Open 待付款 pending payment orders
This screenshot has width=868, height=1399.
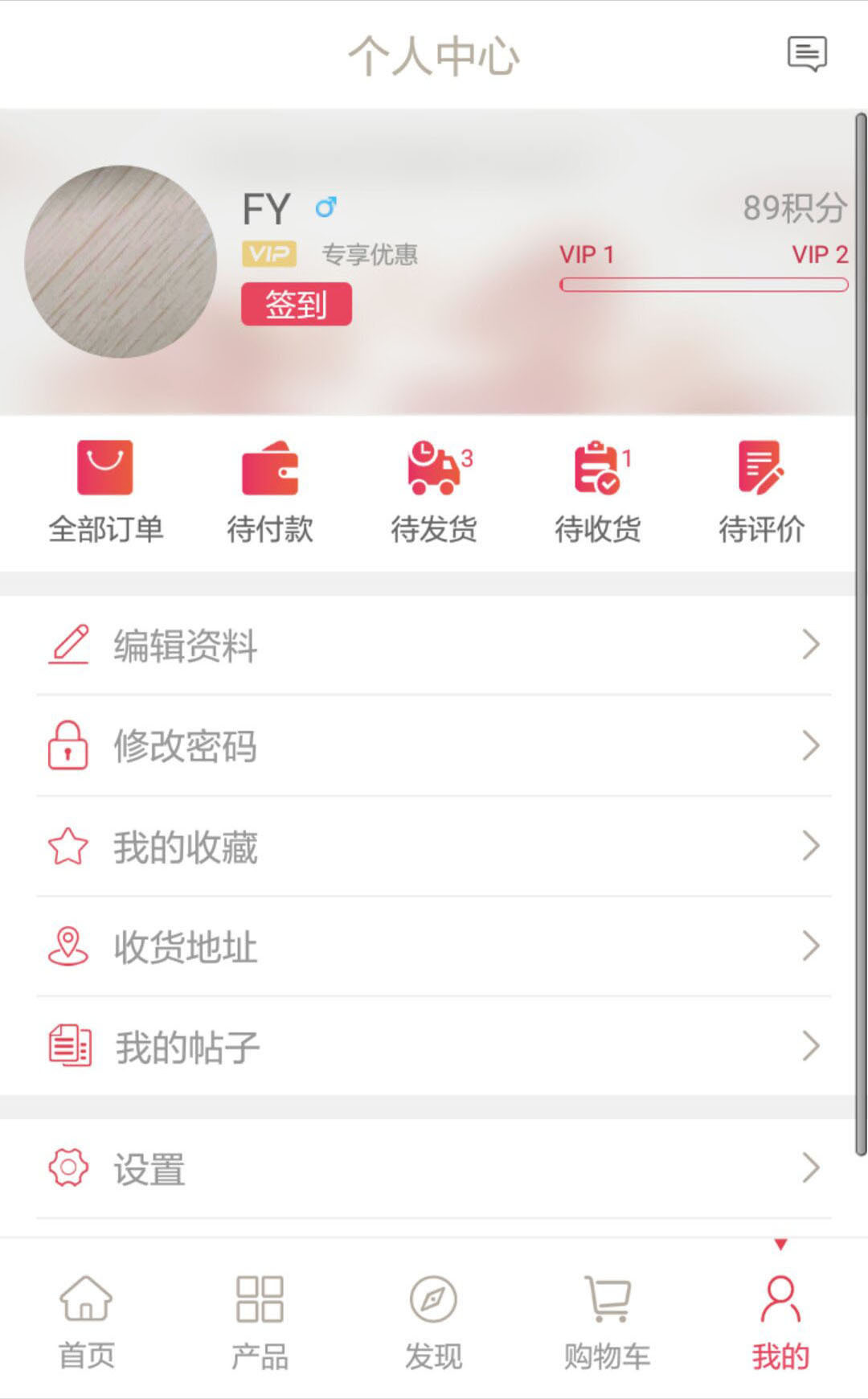tap(270, 491)
